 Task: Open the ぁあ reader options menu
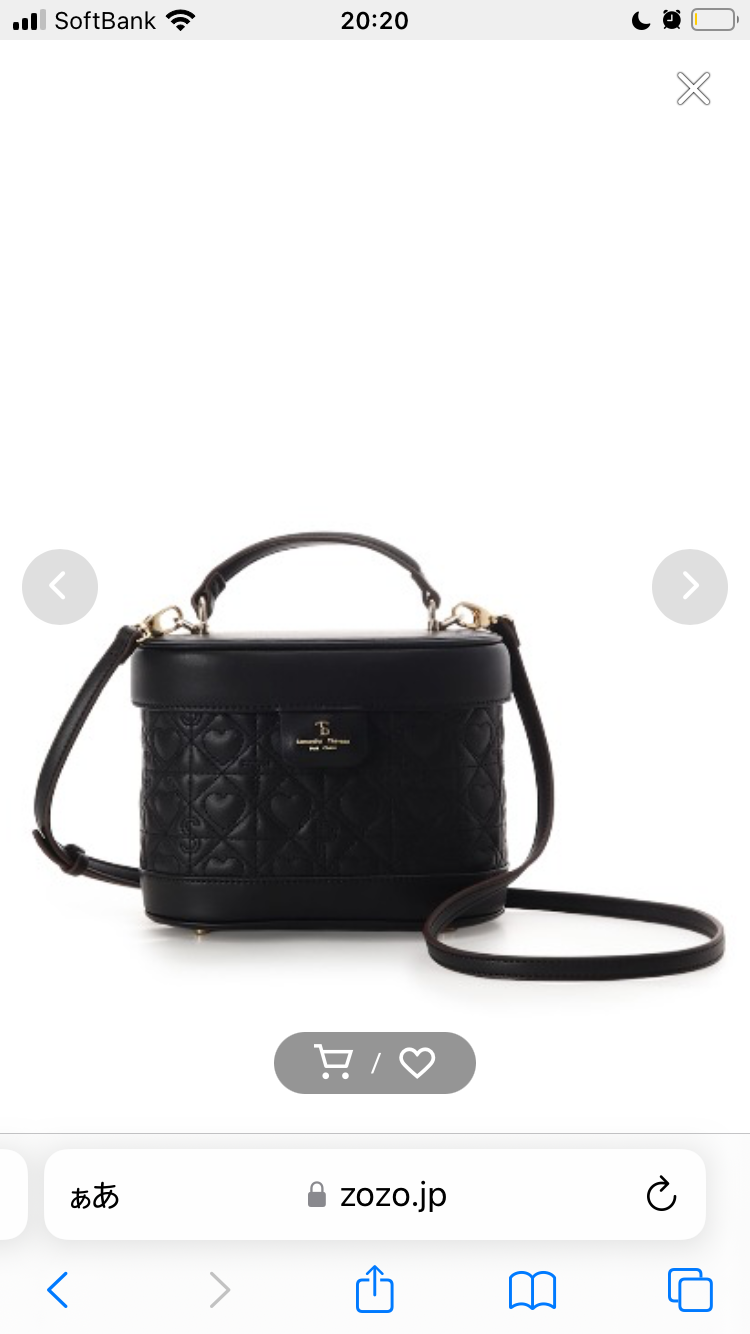click(x=95, y=1196)
